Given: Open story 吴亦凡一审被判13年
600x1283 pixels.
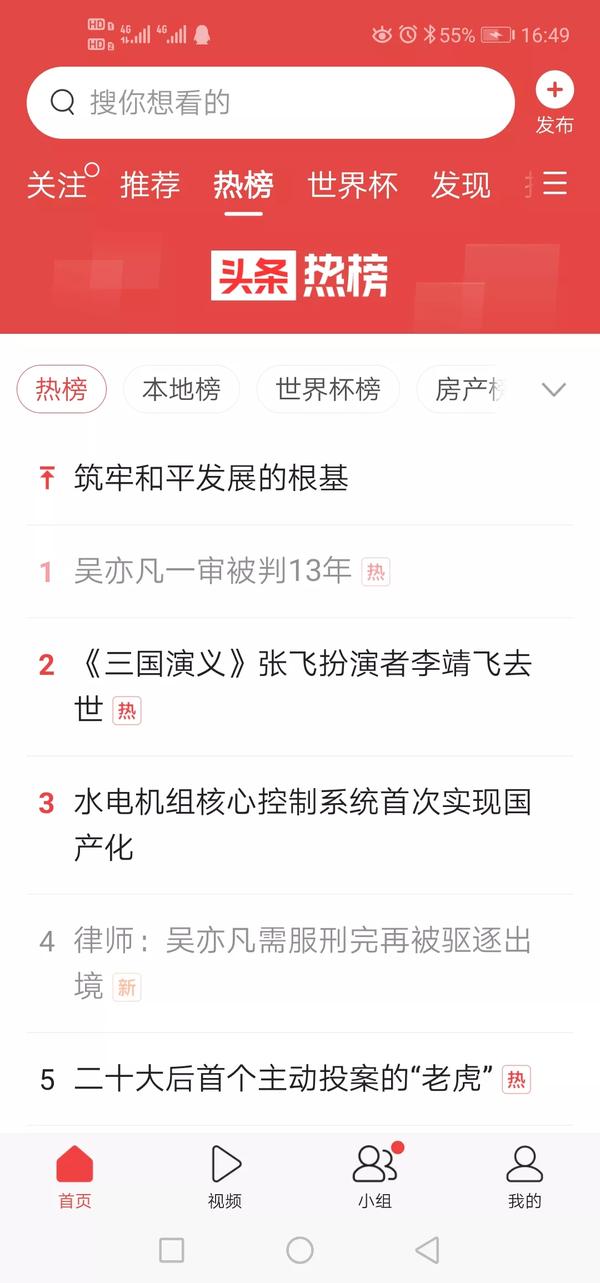Looking at the screenshot, I should coord(300,571).
